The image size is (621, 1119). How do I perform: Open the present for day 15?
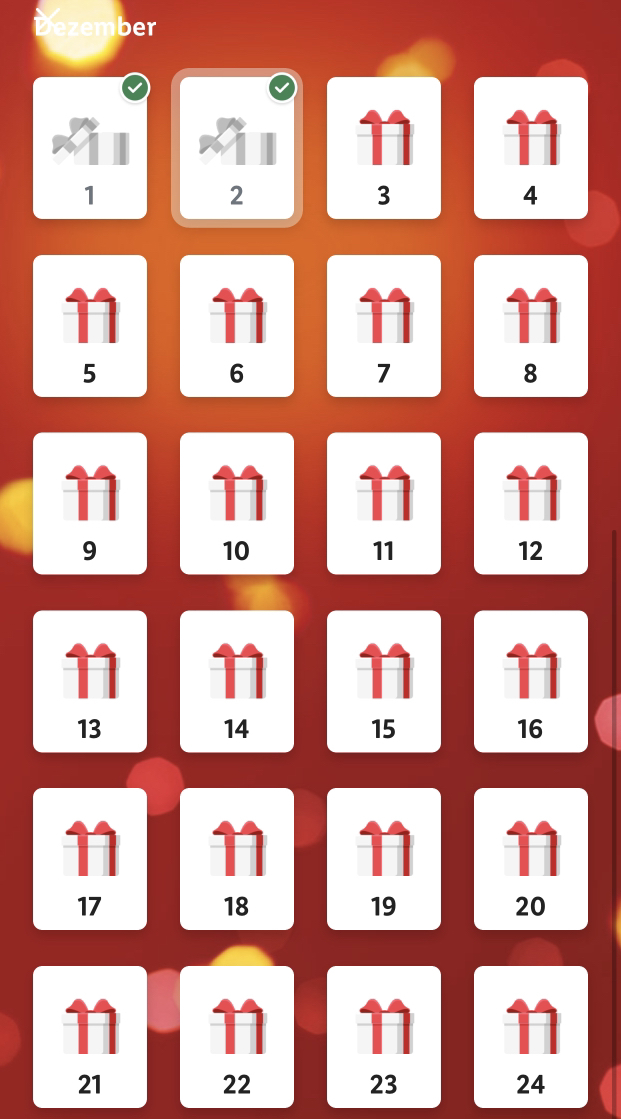(x=384, y=682)
